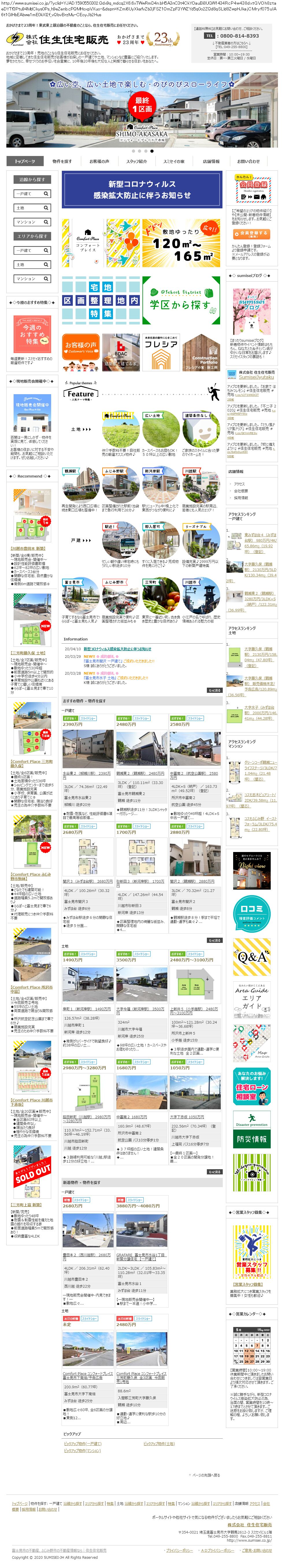Open the SumiseiJyutaku Twitter link
The image size is (284, 1568).
pyautogui.click(x=257, y=377)
